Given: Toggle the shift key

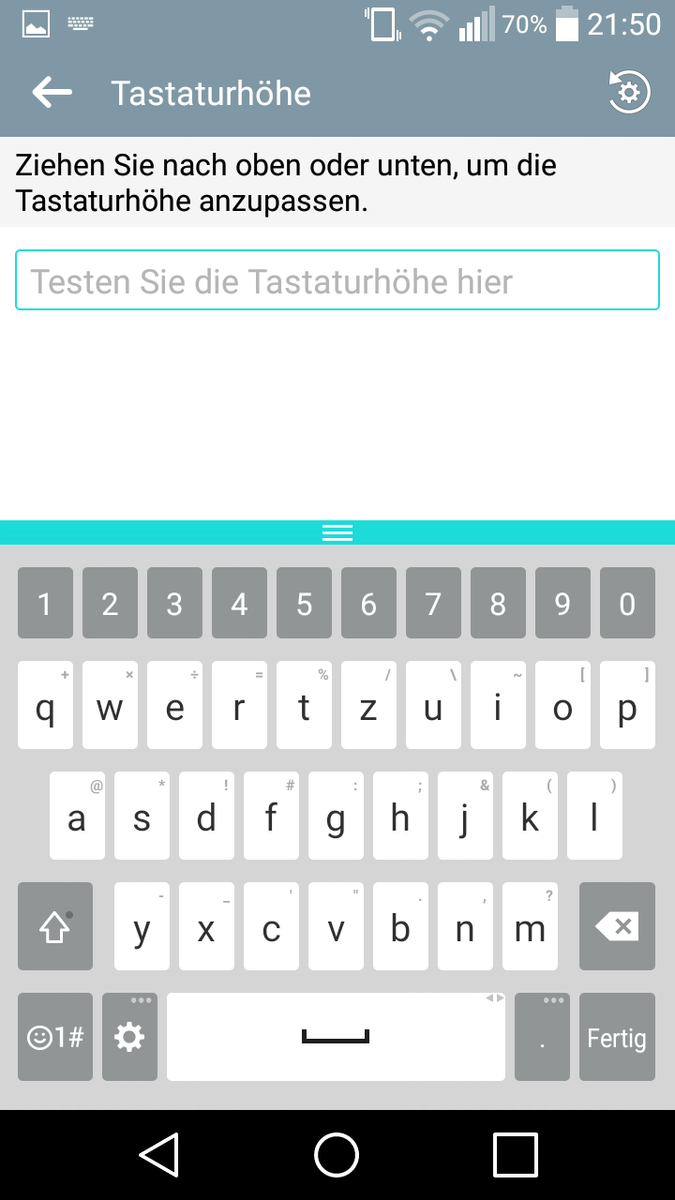Looking at the screenshot, I should tap(55, 927).
